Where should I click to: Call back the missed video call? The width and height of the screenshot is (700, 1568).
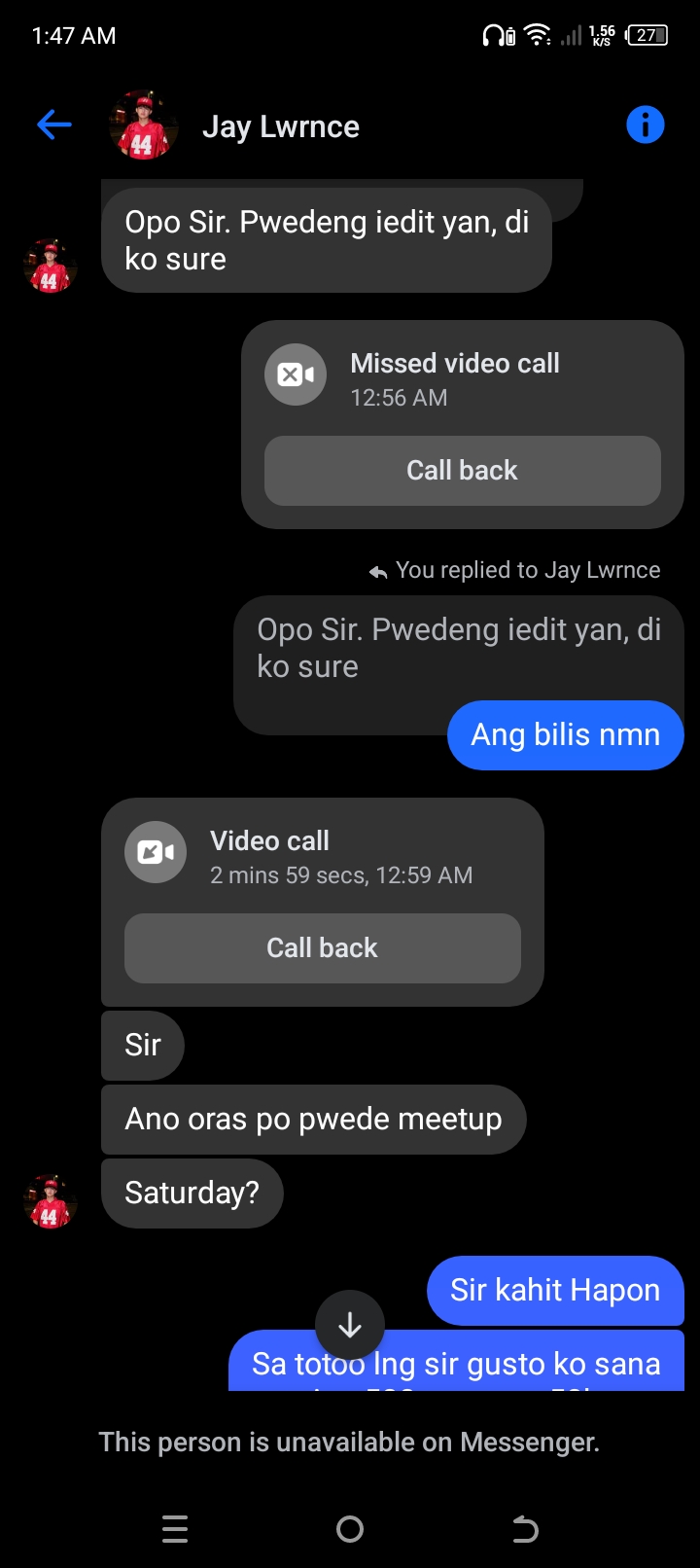tap(462, 471)
